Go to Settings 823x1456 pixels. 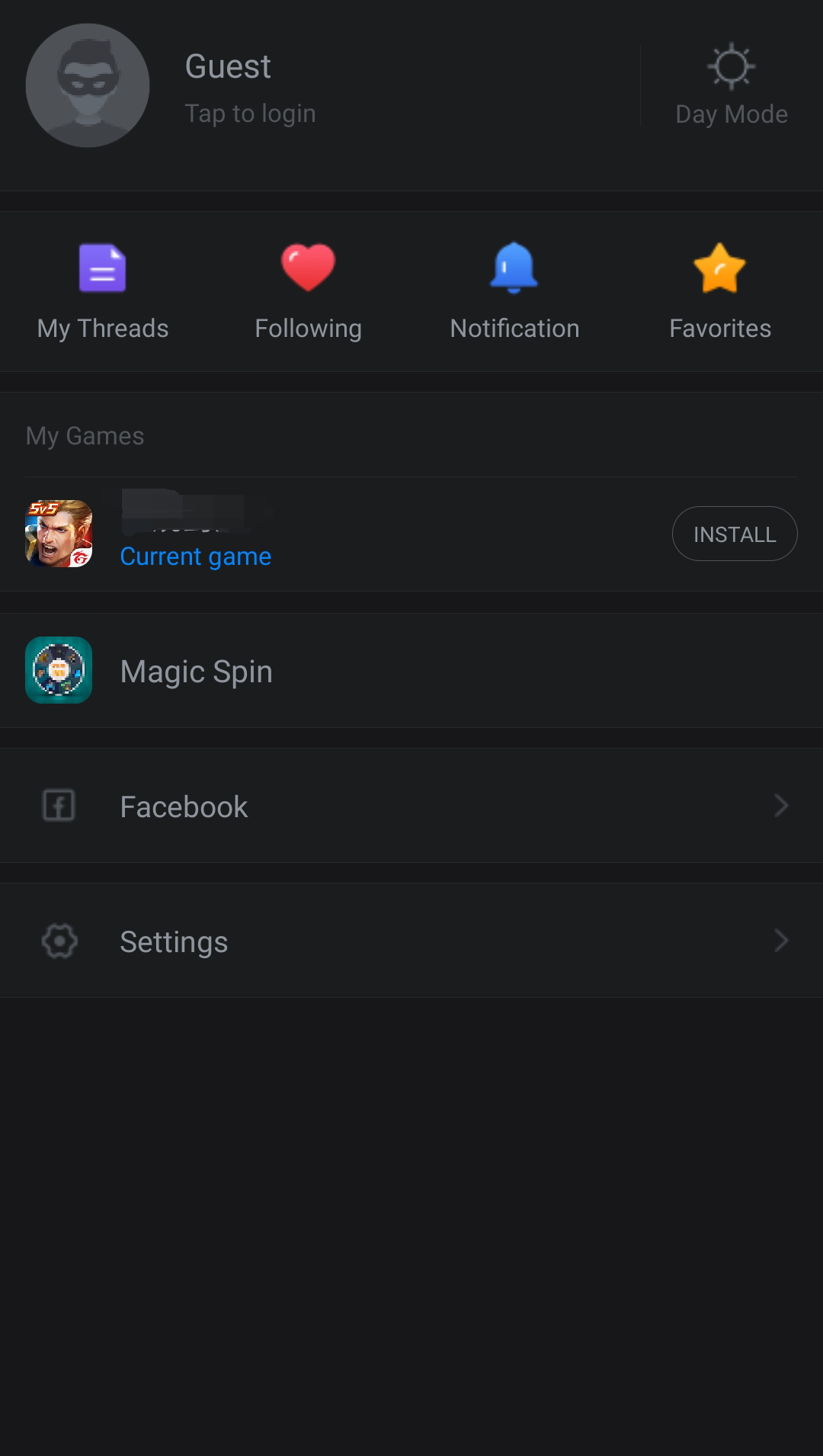[411, 941]
